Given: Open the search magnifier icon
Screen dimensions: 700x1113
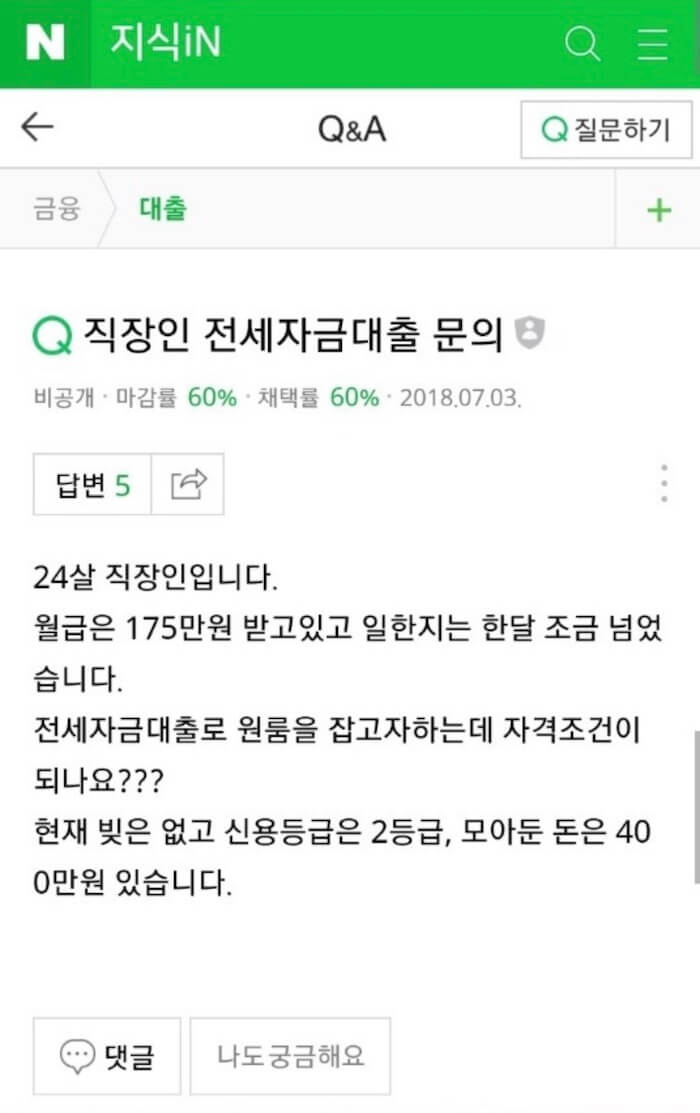Looking at the screenshot, I should [x=582, y=44].
